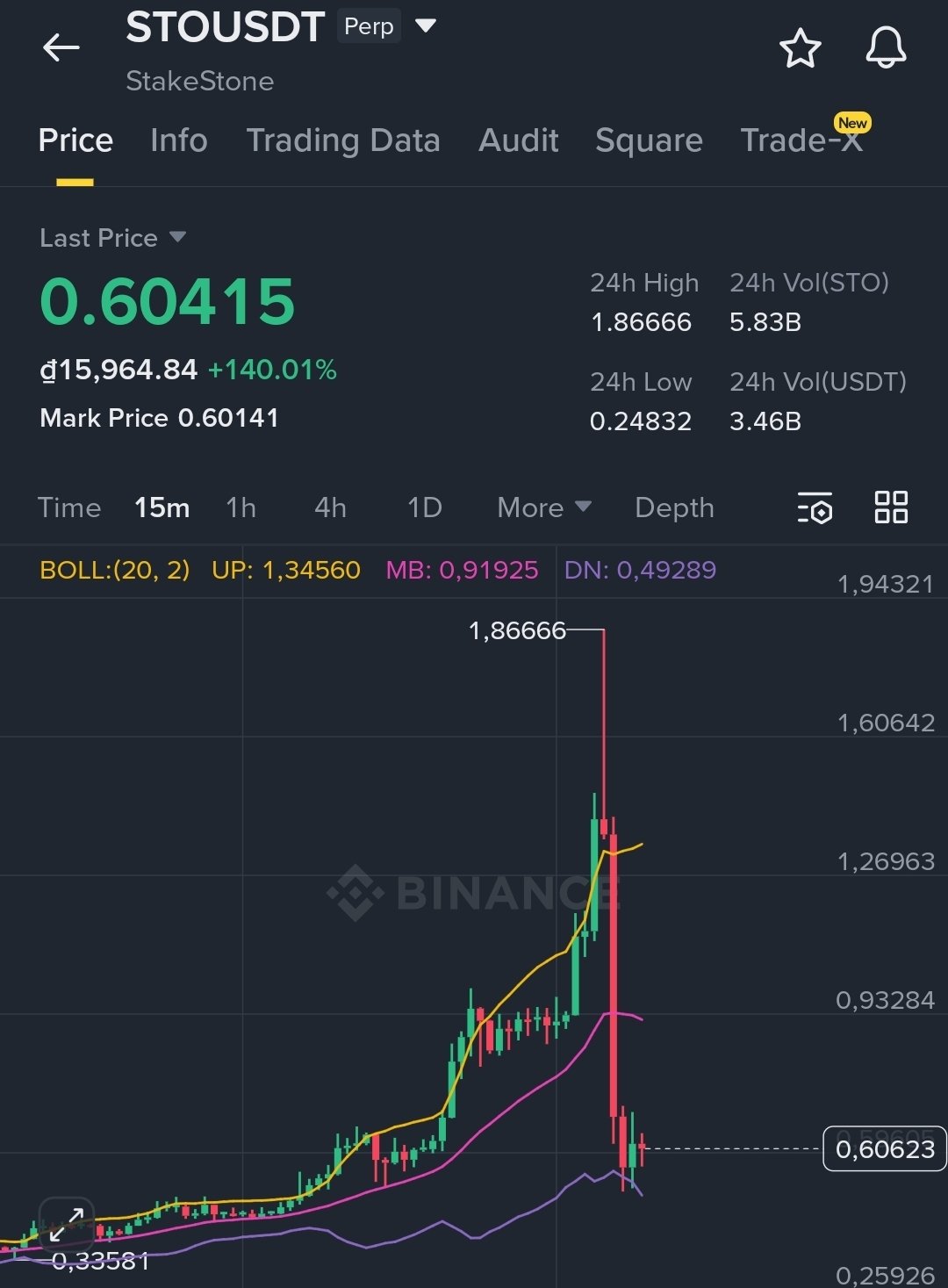Expand the More intervals dropdown
948x1288 pixels.
coord(543,507)
